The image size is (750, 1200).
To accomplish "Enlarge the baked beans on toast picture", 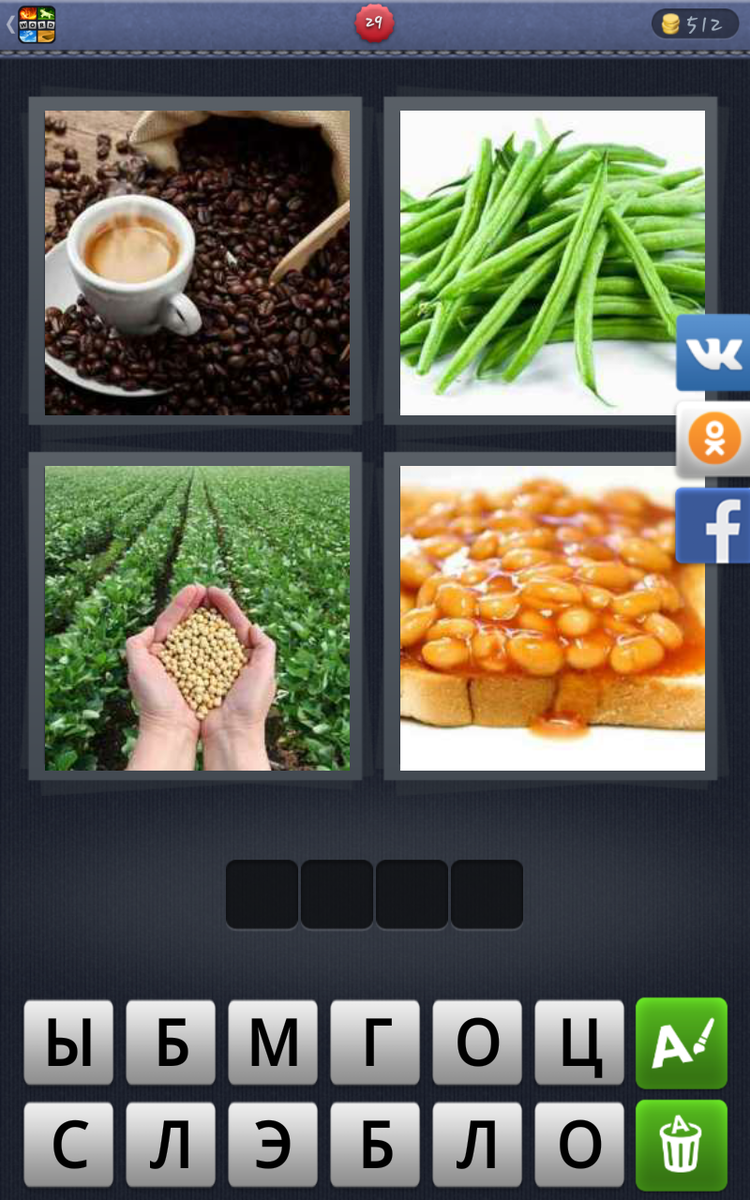I will point(552,618).
